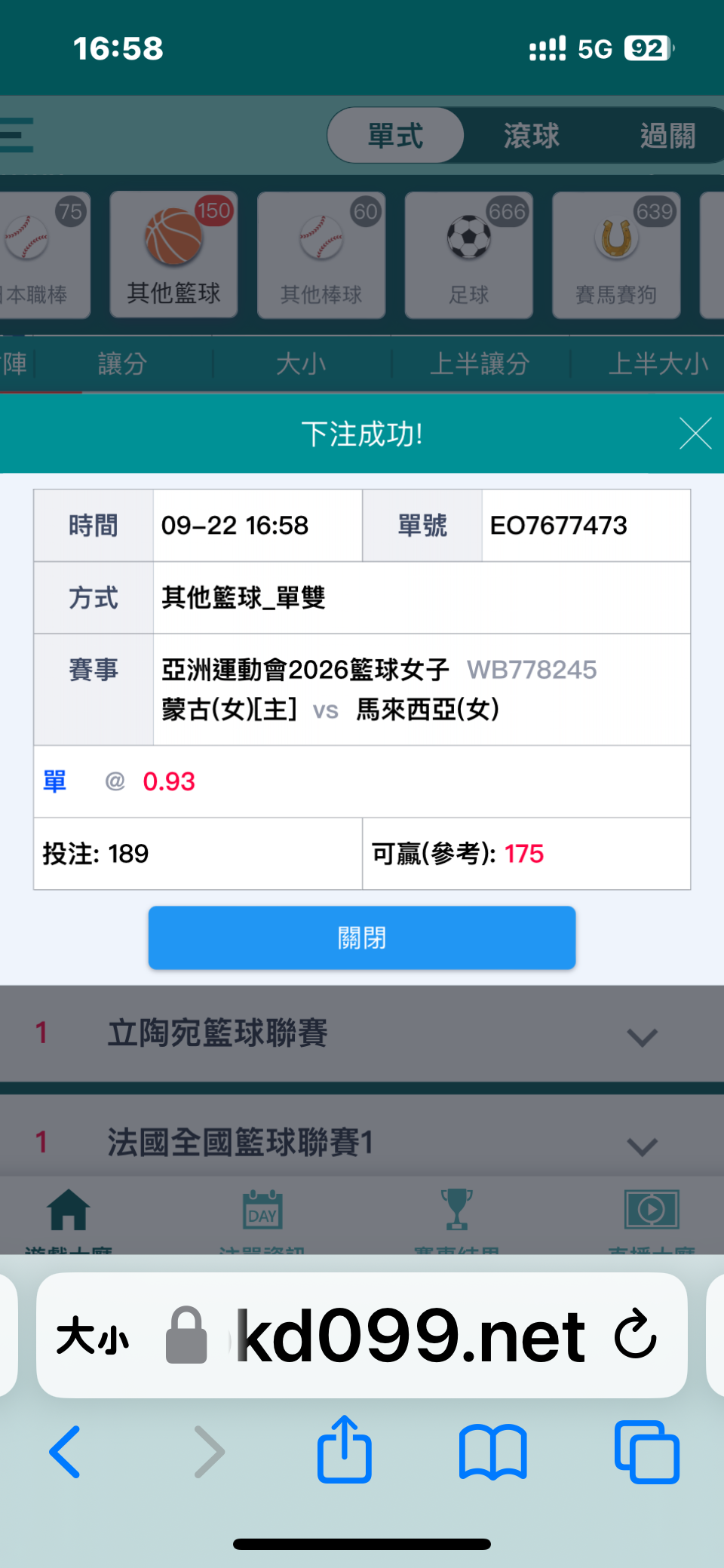Switch to the 滾球 tab
The width and height of the screenshot is (724, 1568).
tap(532, 136)
